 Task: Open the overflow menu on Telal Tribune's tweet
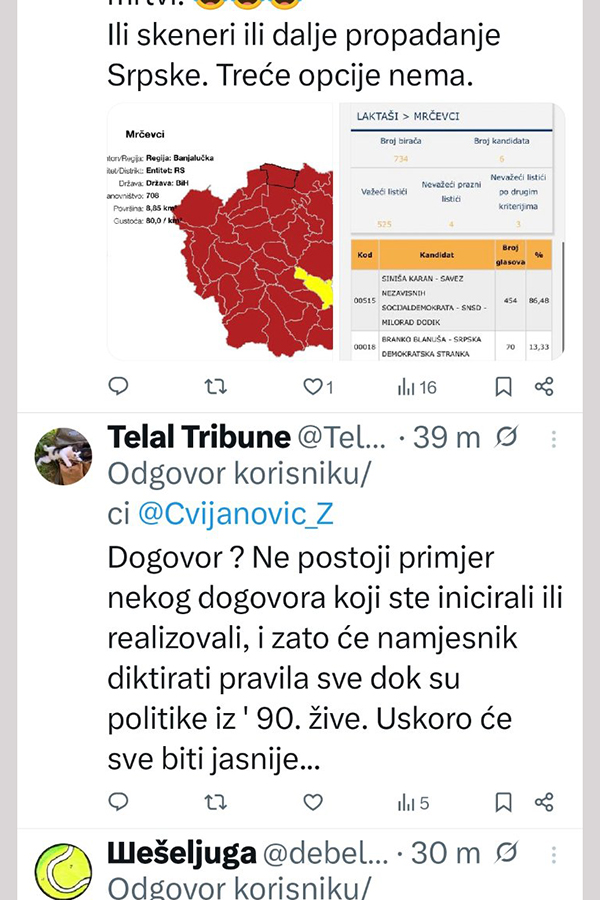tap(555, 438)
